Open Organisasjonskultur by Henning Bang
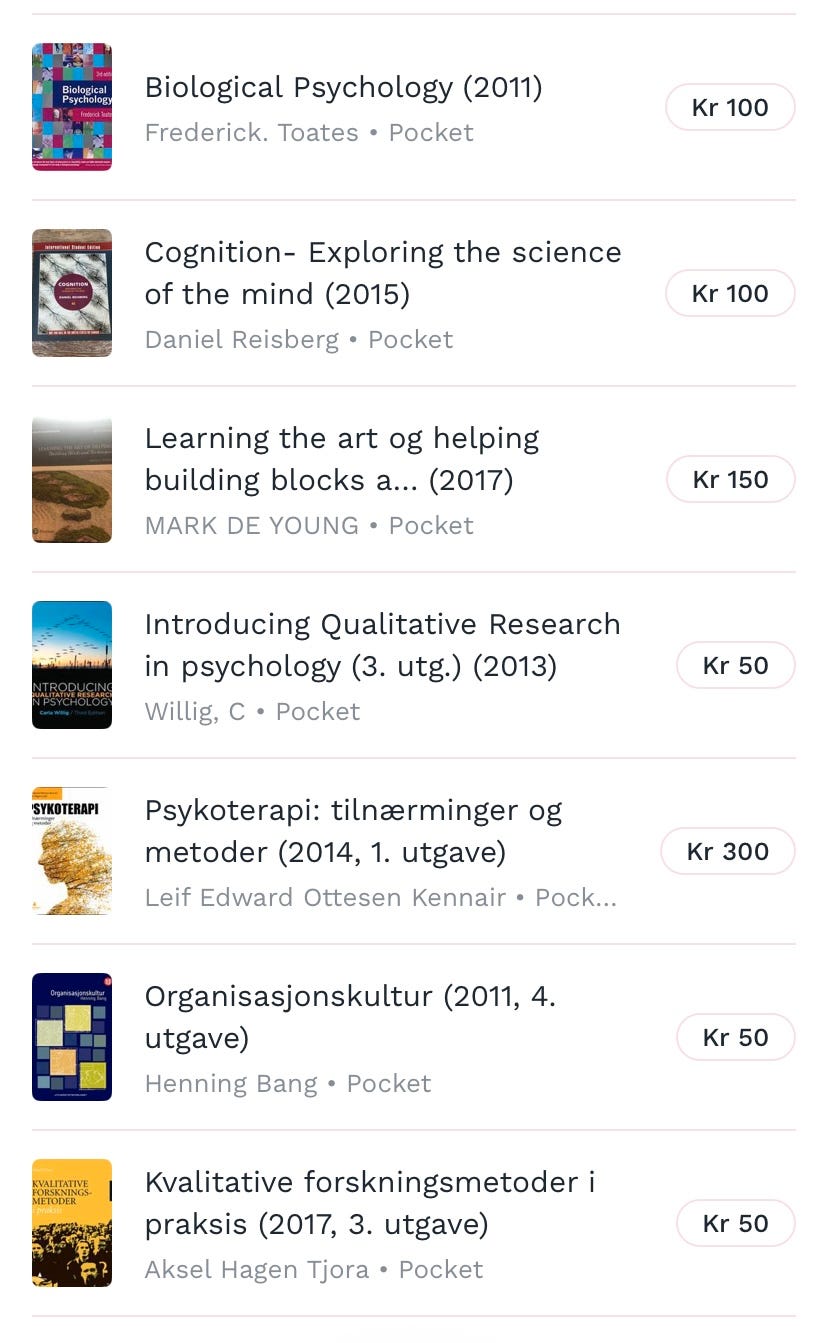This screenshot has height=1343, width=828. pos(350,1017)
